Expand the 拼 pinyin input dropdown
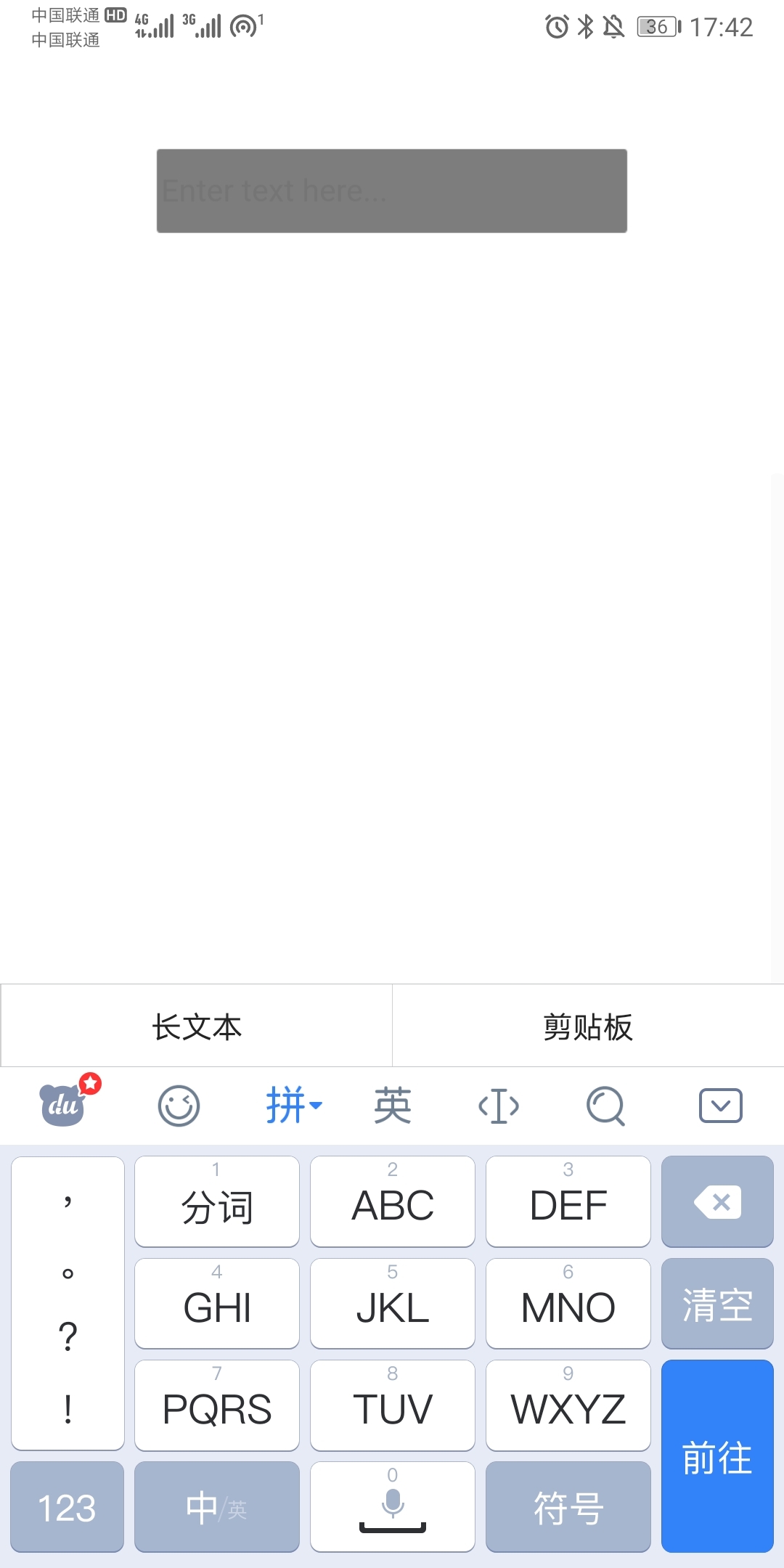The image size is (784, 1568). (293, 1106)
